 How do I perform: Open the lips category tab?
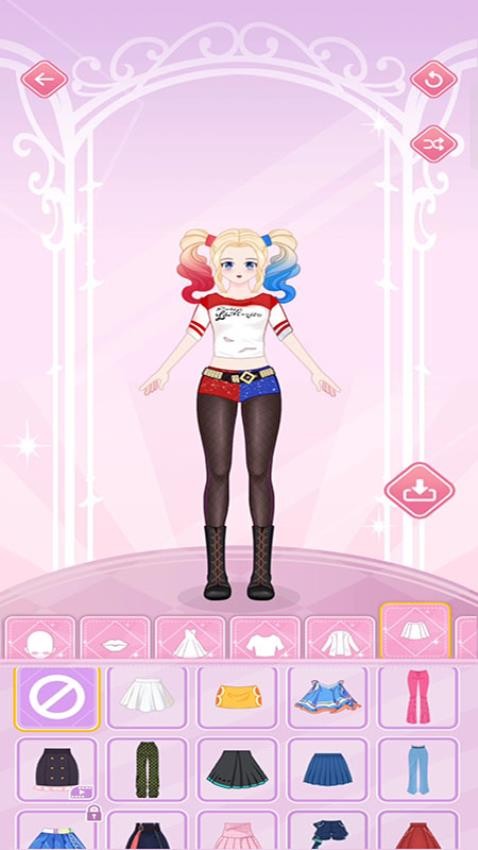pos(115,638)
